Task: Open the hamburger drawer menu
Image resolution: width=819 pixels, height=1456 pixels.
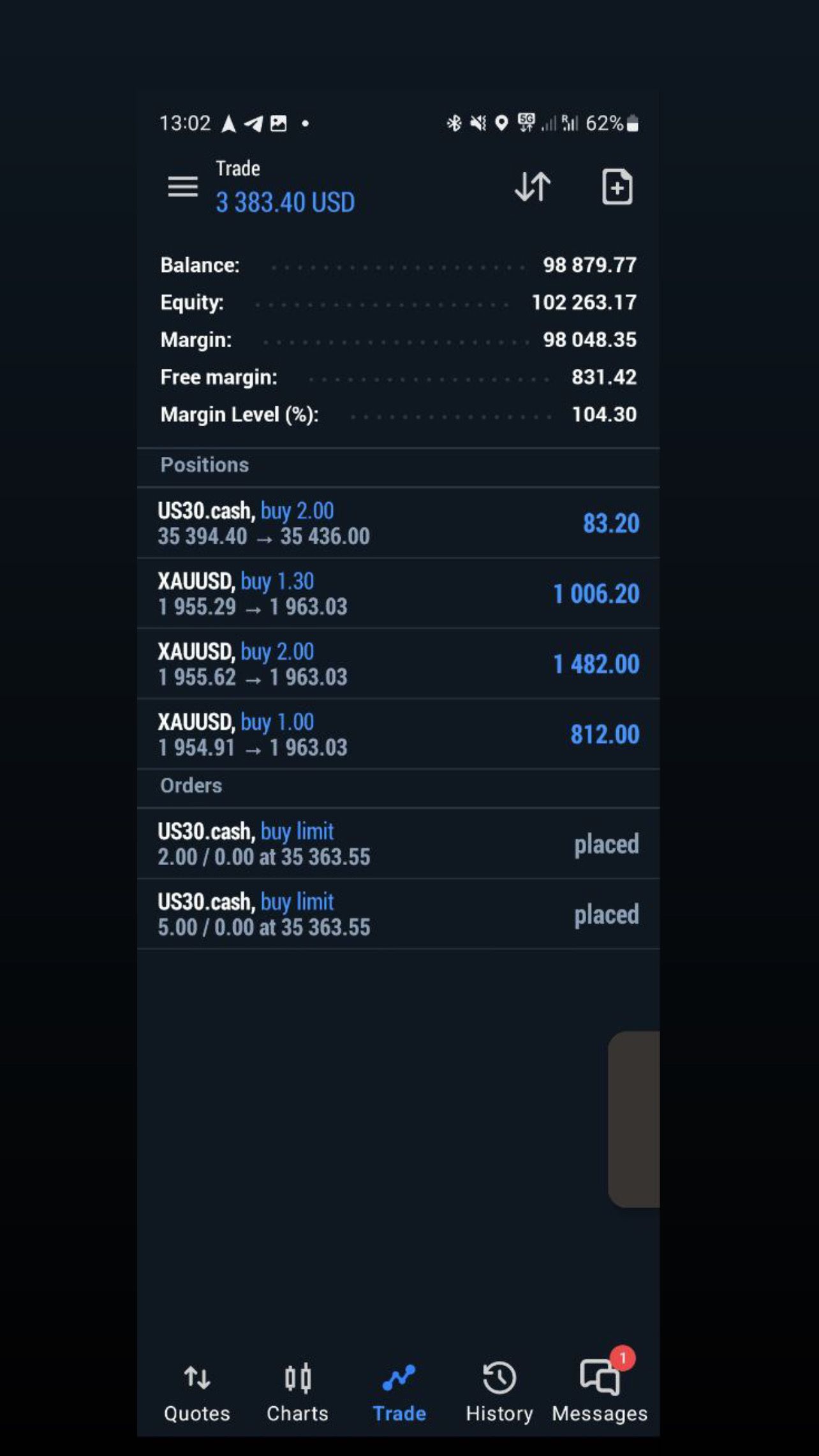Action: [182, 187]
